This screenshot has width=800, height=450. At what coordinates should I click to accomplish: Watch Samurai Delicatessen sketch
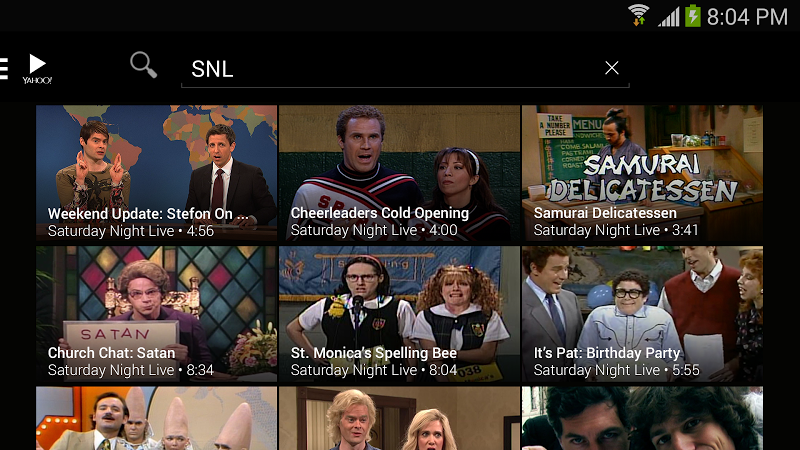coord(642,174)
